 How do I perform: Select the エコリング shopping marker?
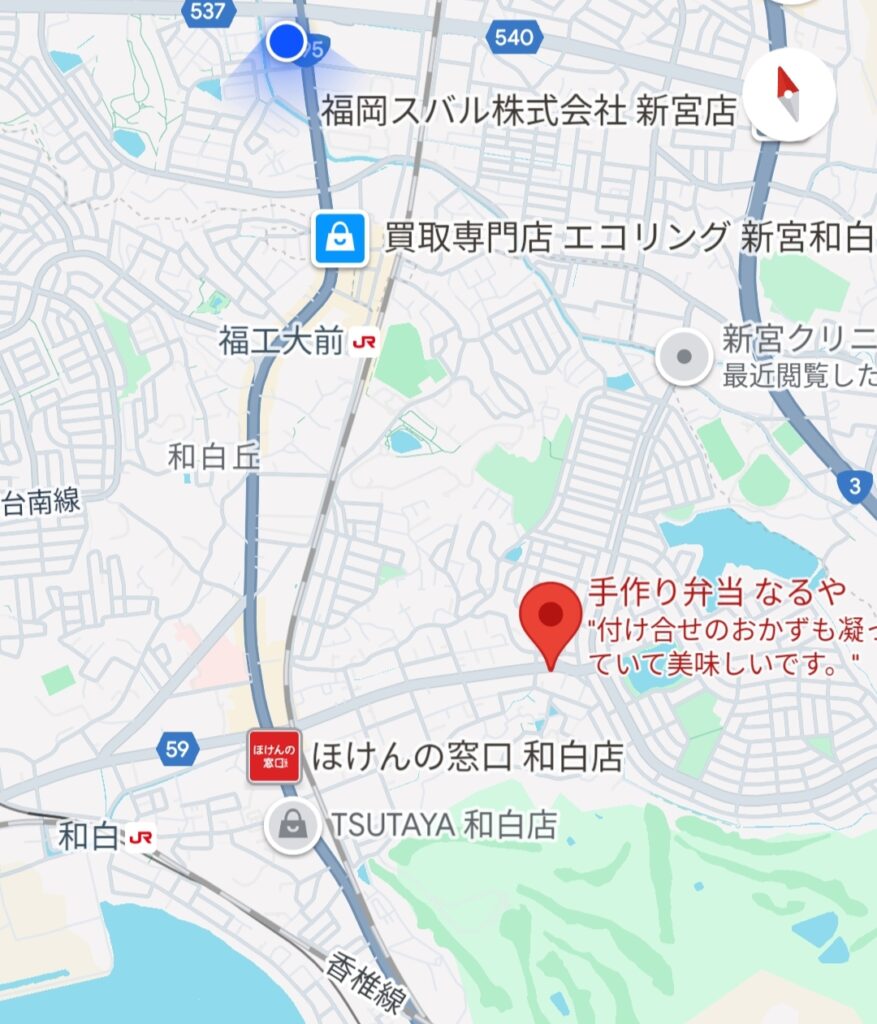click(340, 239)
